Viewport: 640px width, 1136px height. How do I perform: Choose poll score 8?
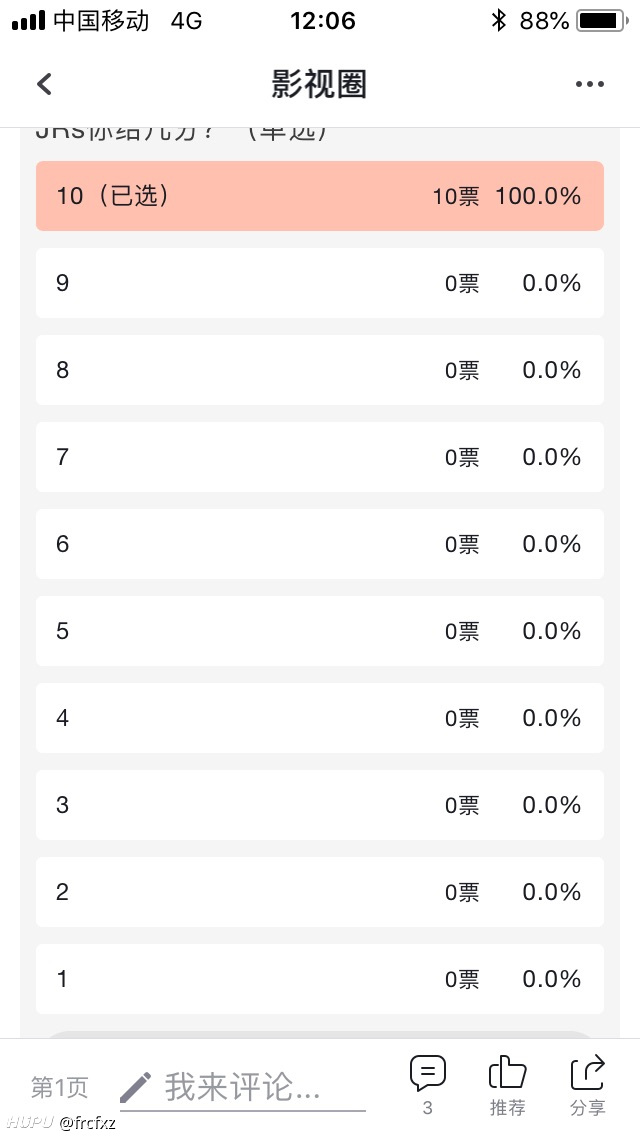coord(320,370)
